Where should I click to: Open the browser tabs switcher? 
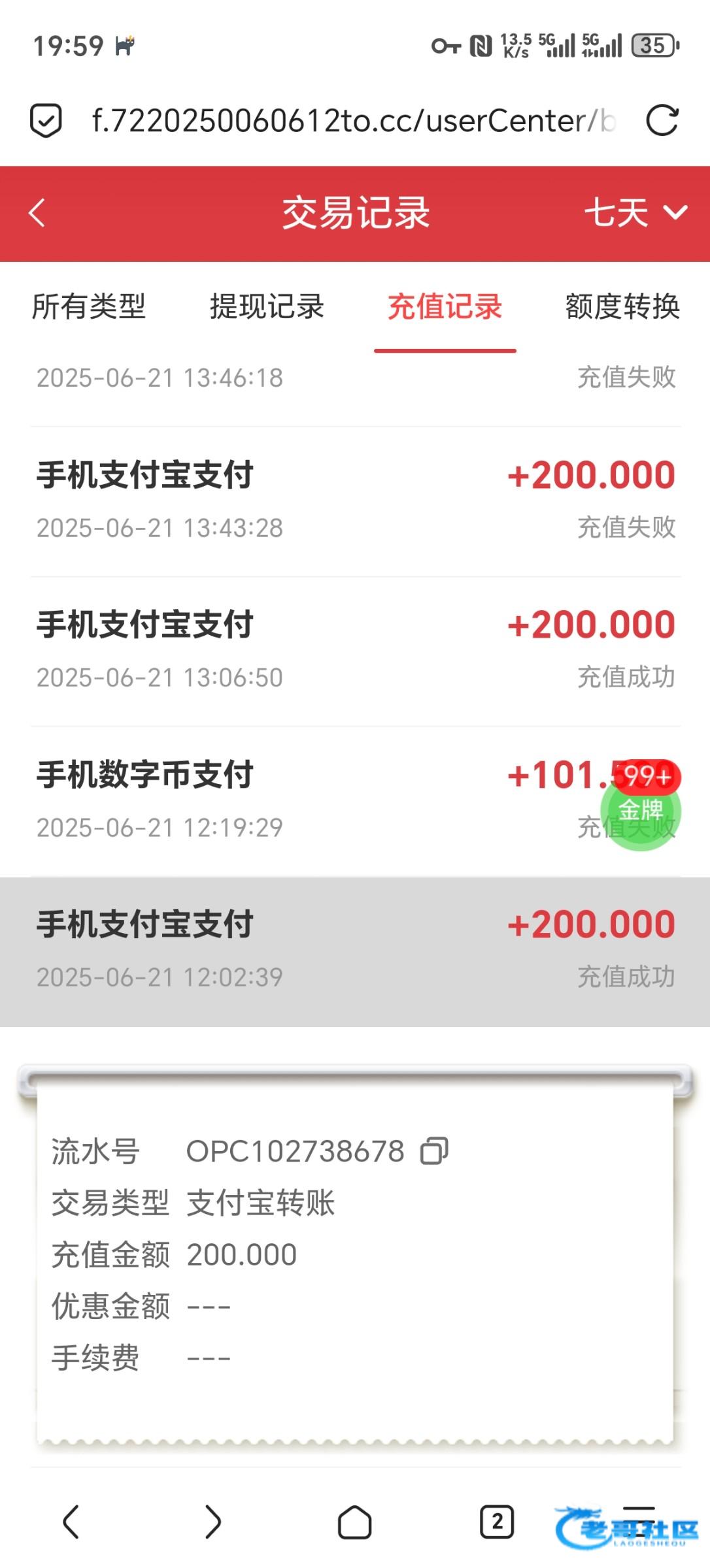click(497, 1522)
